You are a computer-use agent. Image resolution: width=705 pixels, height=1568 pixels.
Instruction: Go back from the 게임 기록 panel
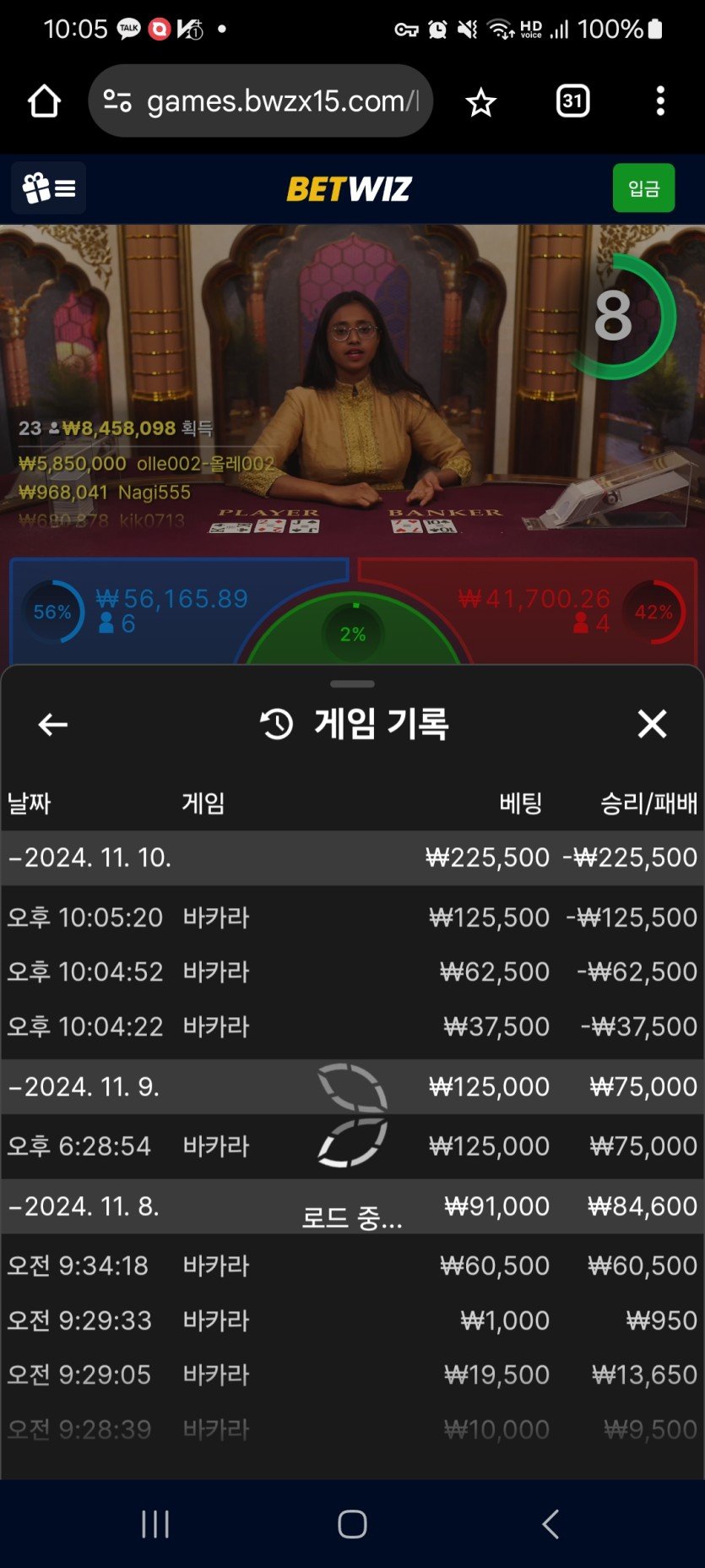coord(52,724)
